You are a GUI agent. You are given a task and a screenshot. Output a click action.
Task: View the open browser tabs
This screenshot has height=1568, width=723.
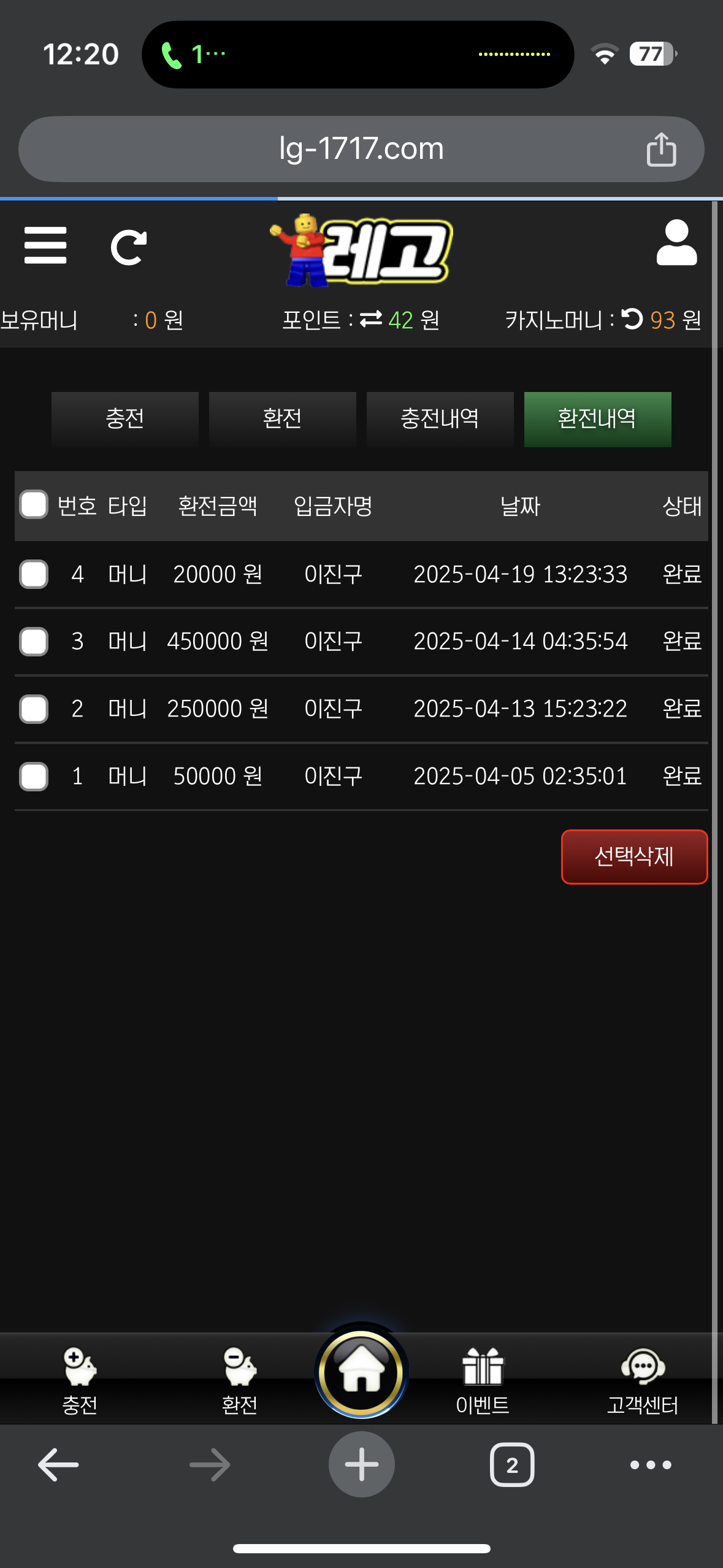(x=512, y=1465)
